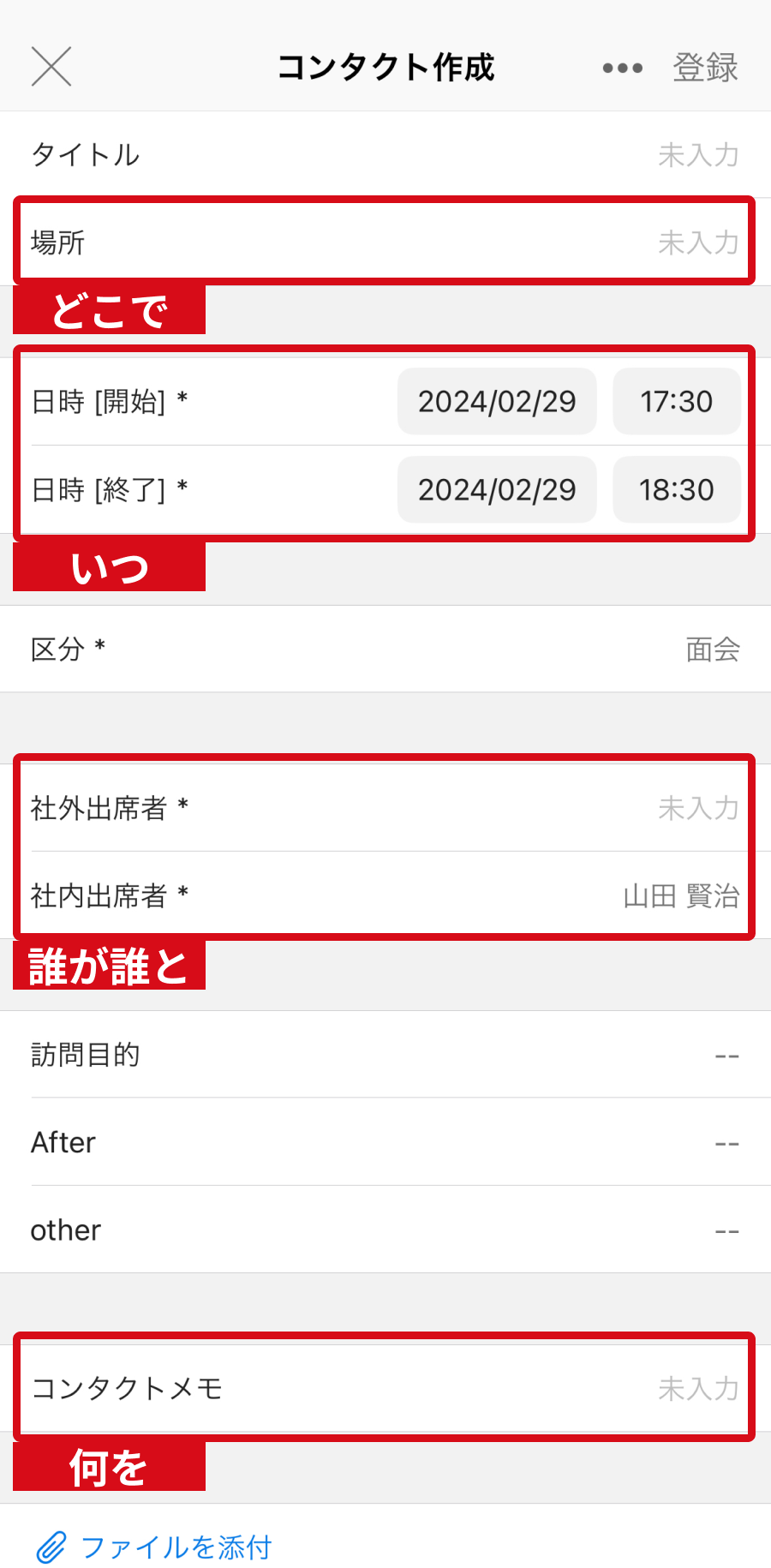Close the contact creation screen
The height and width of the screenshot is (1568, 771).
pyautogui.click(x=51, y=67)
